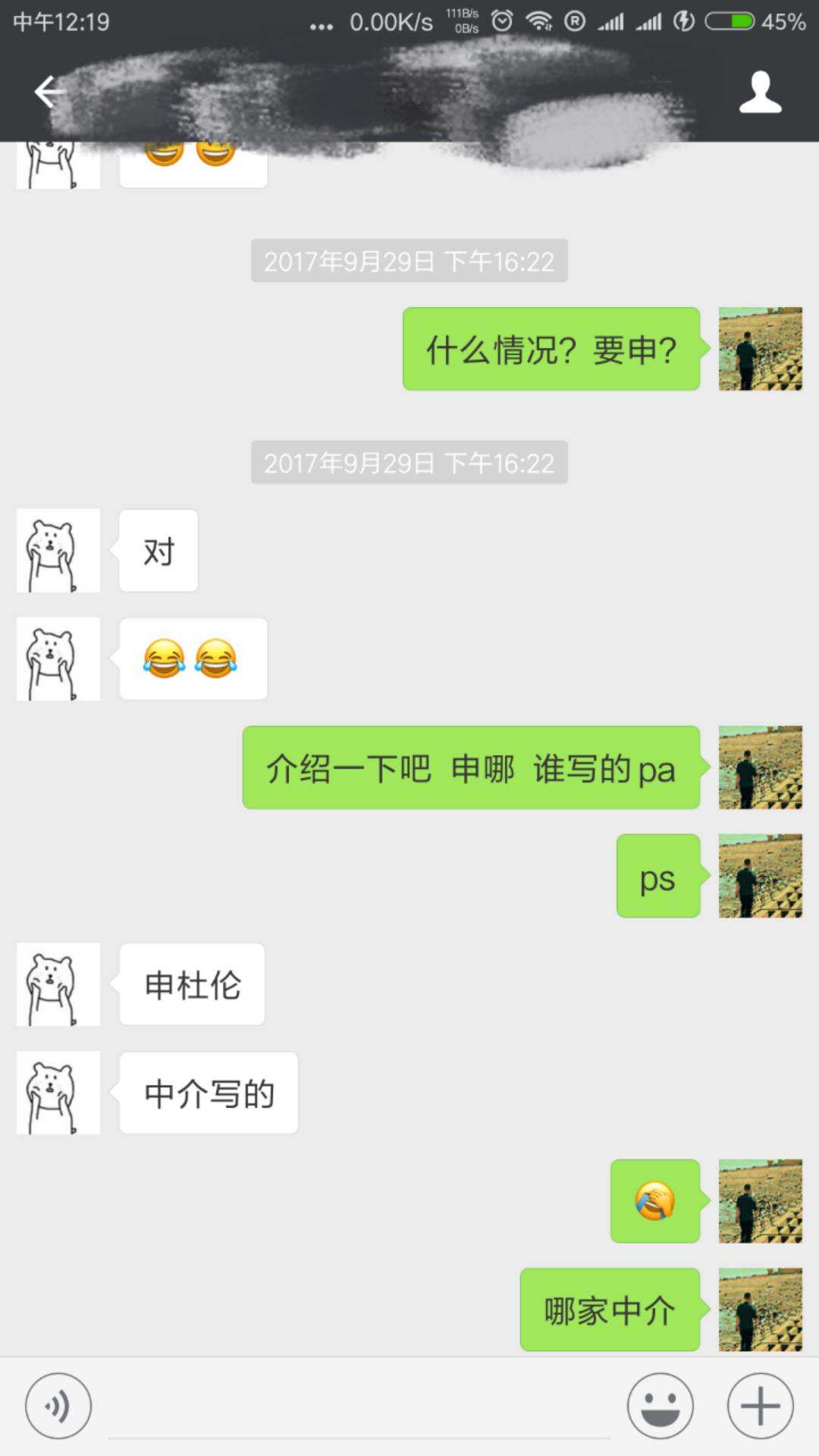Open the emoji picker
The image size is (819, 1456).
(660, 1405)
